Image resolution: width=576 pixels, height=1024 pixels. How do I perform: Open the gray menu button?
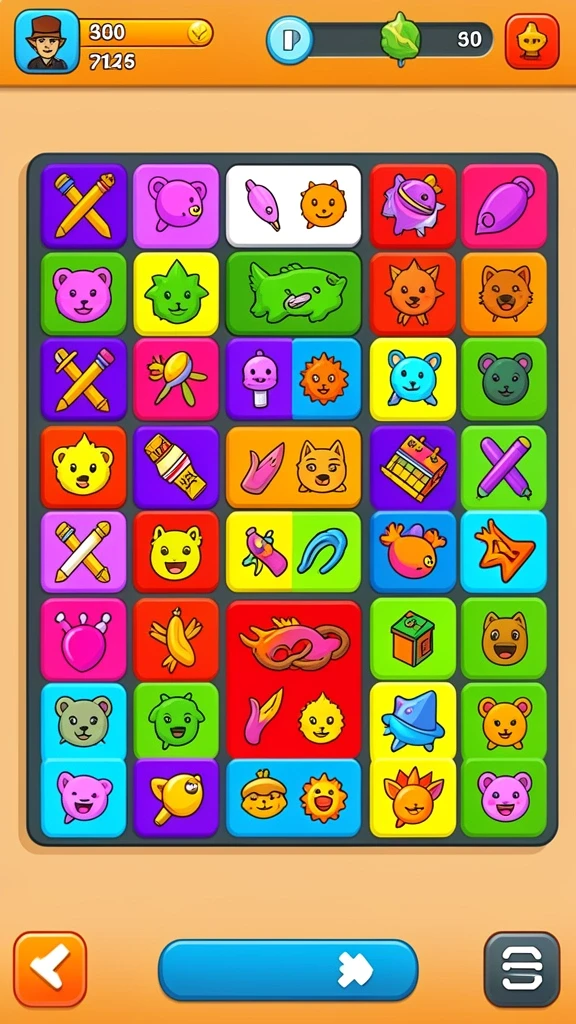pyautogui.click(x=522, y=969)
